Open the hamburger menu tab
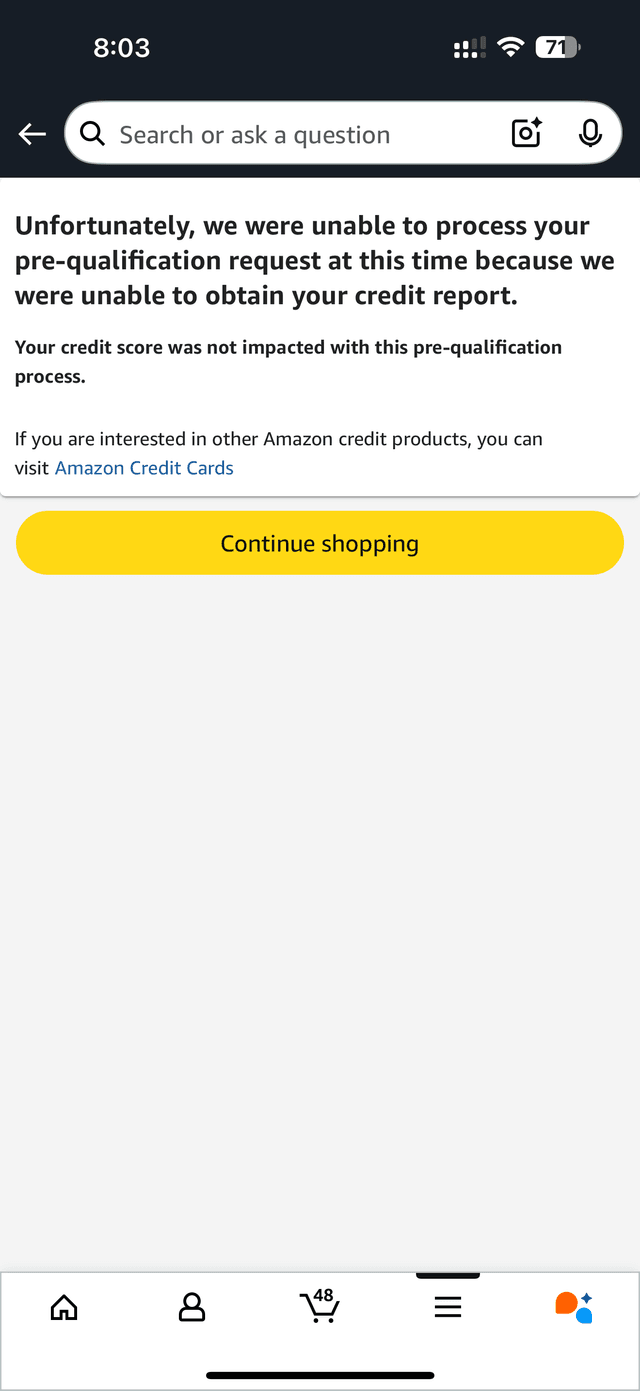640x1391 pixels. point(448,1307)
